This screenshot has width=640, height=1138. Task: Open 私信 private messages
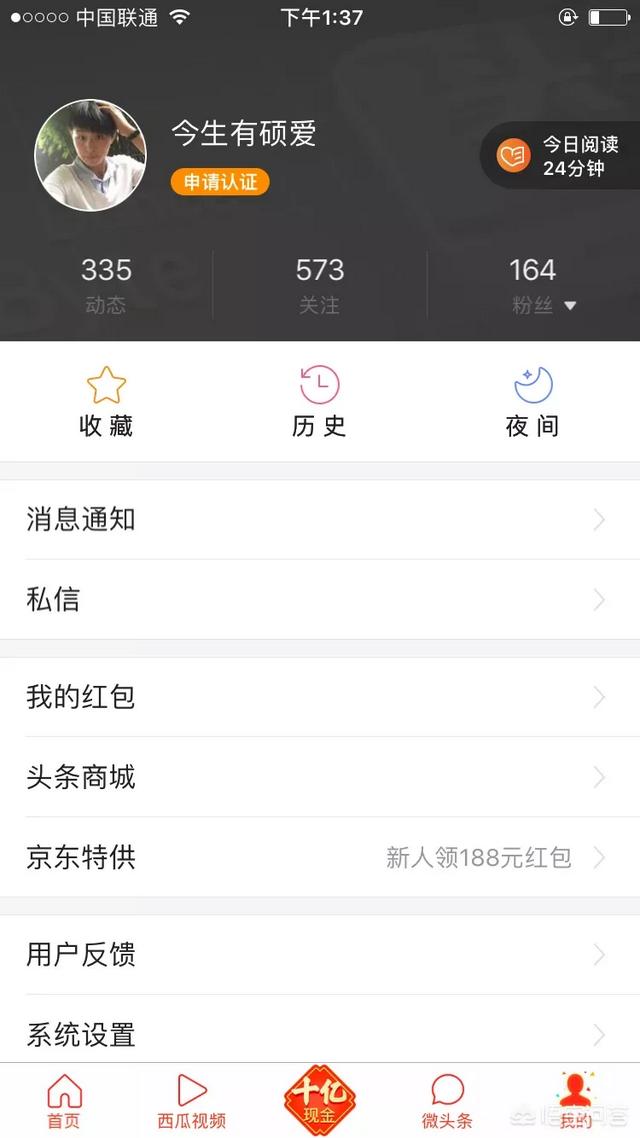320,600
